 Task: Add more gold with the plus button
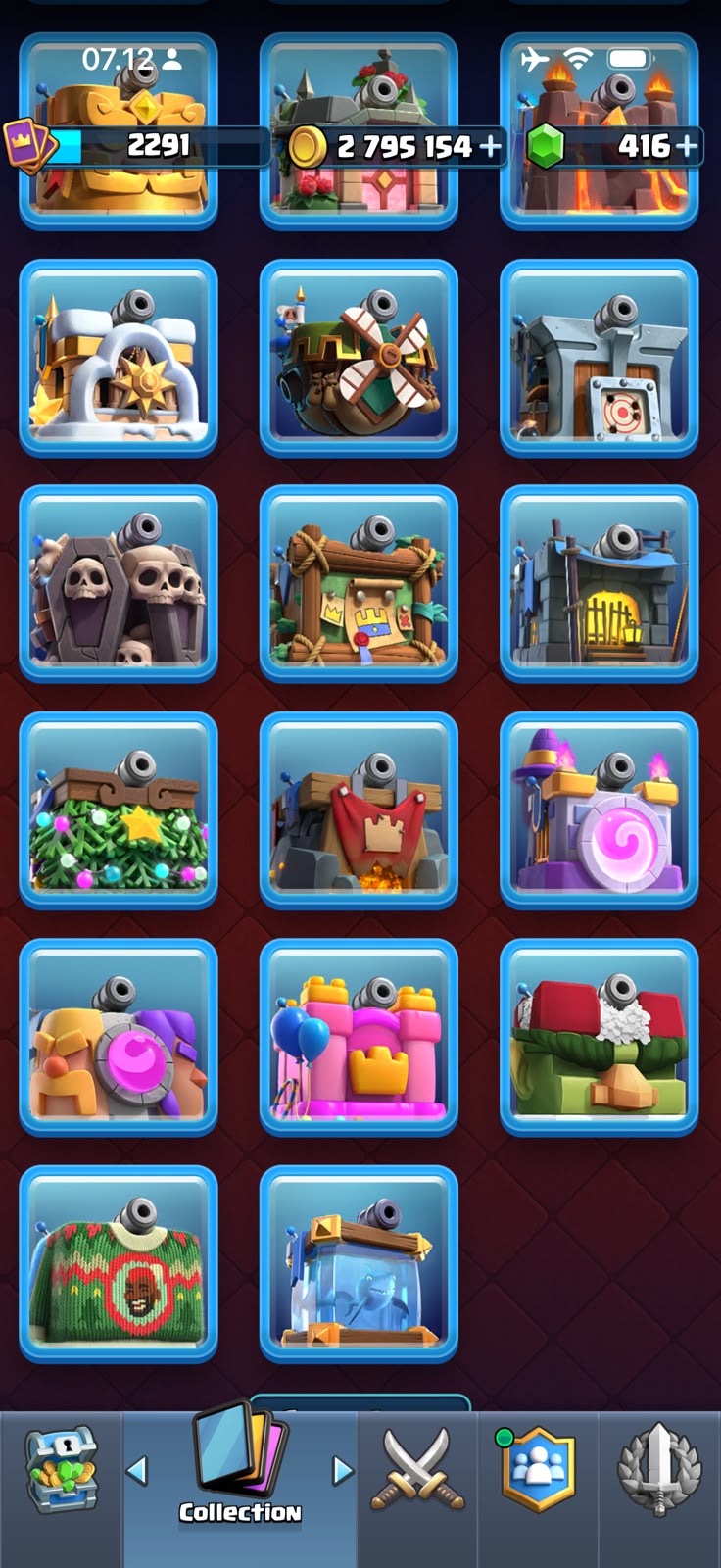click(488, 147)
